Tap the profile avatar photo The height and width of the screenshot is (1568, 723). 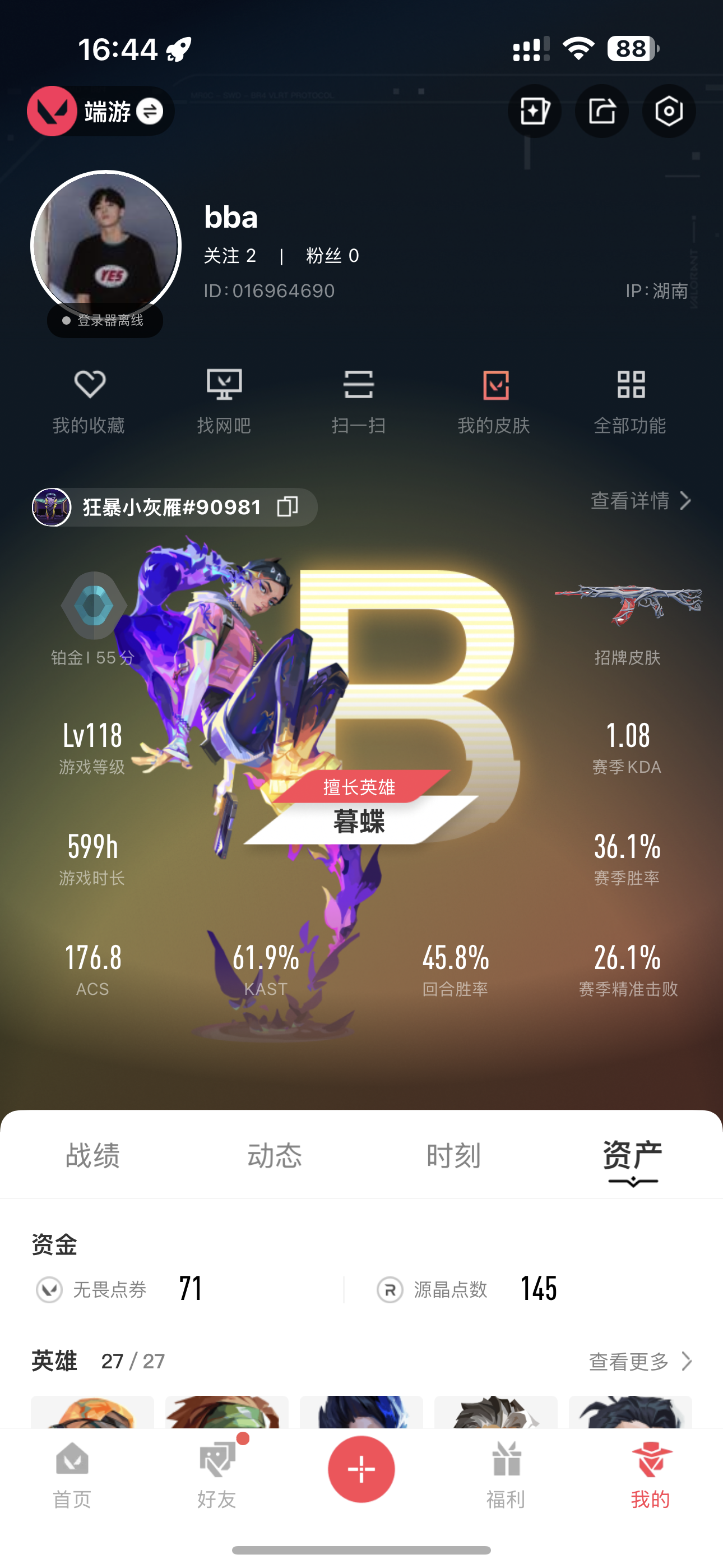pyautogui.click(x=106, y=245)
